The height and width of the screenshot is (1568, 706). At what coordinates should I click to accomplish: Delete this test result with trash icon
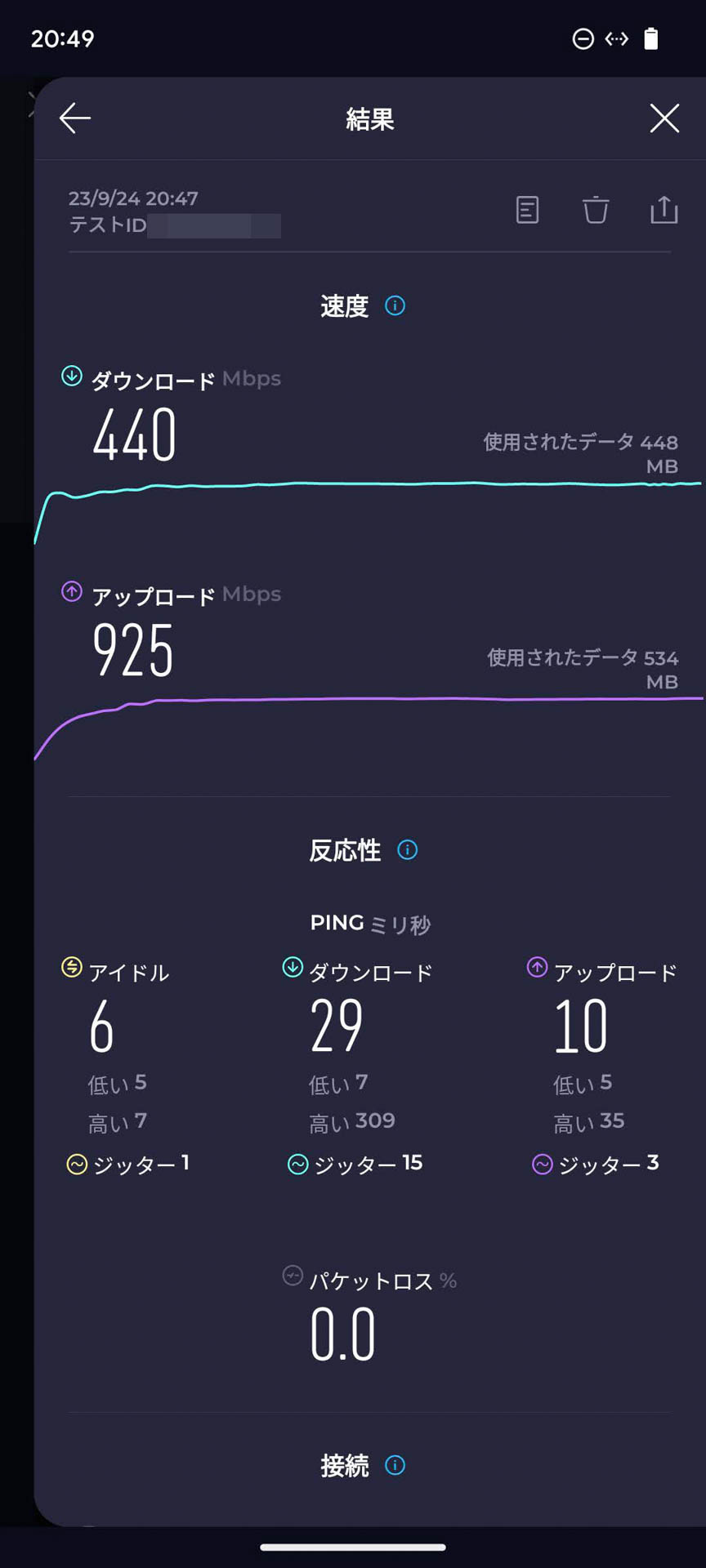tap(596, 210)
